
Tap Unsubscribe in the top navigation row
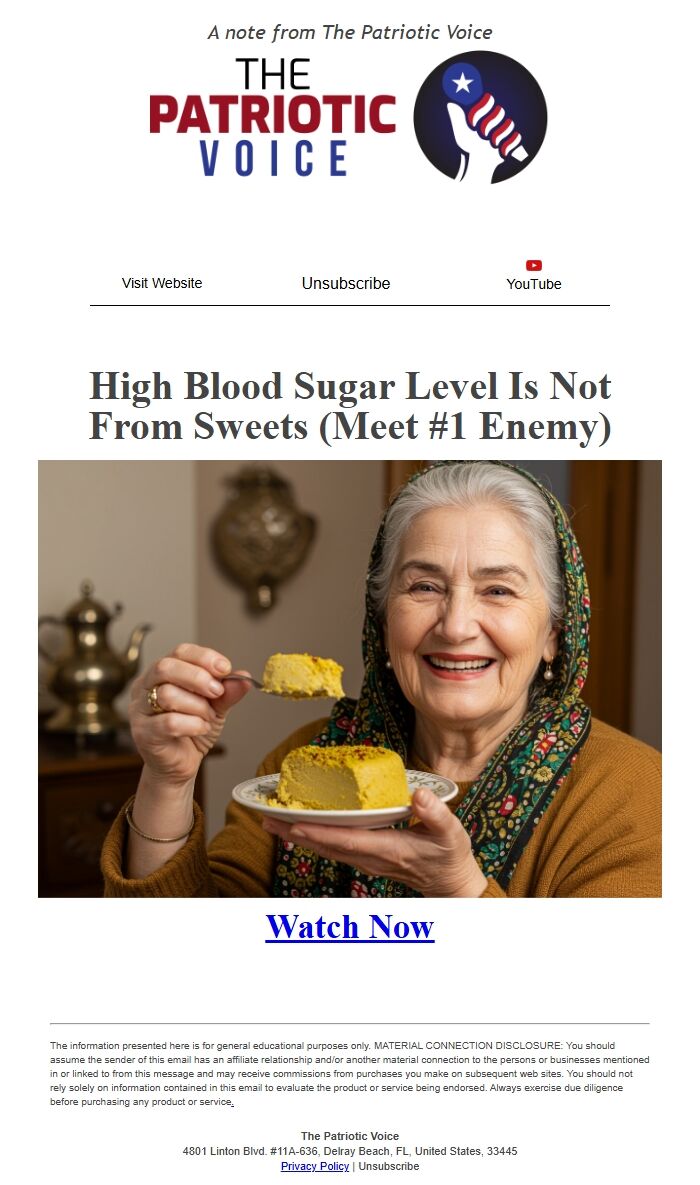point(346,283)
